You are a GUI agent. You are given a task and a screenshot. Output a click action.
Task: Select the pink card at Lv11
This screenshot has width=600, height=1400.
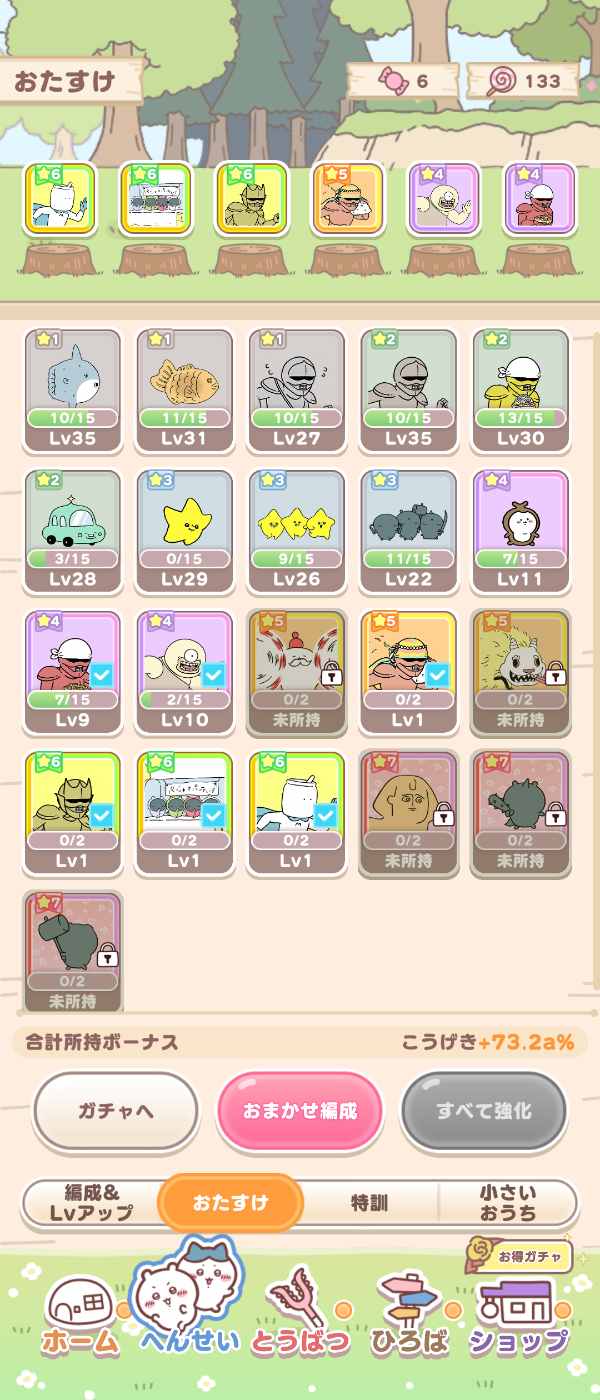click(x=521, y=532)
